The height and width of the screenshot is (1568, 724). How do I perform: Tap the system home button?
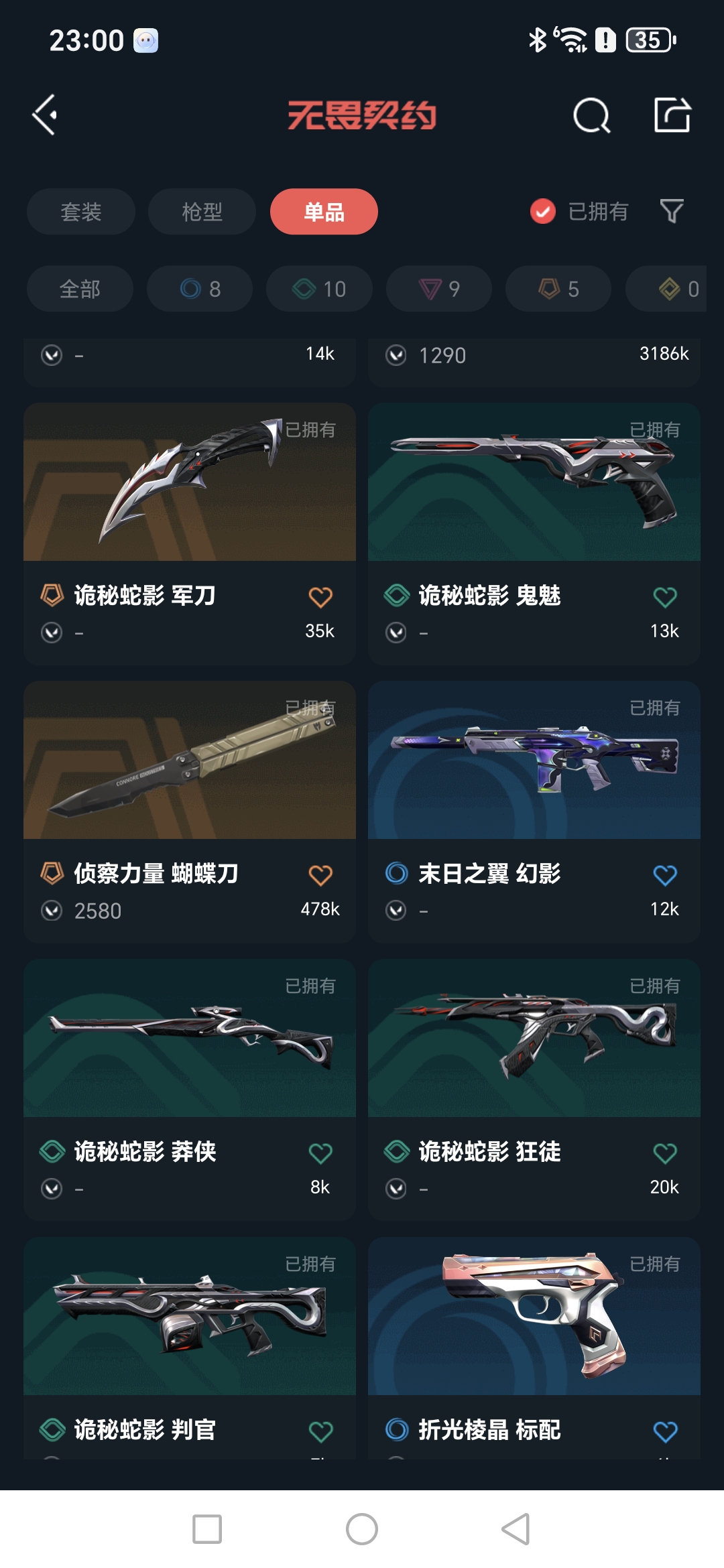(362, 1529)
